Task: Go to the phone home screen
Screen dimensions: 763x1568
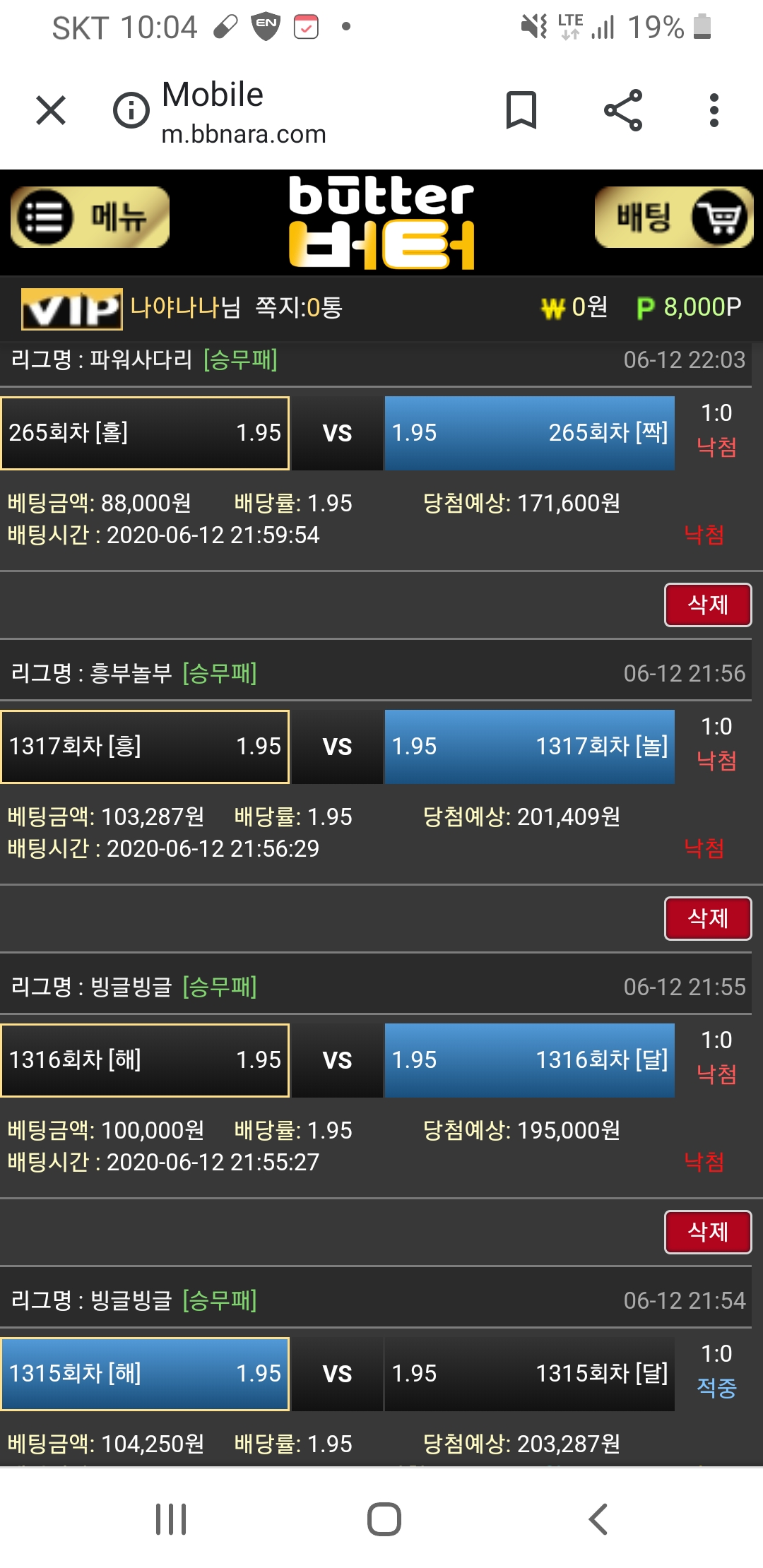Action: 384,1519
